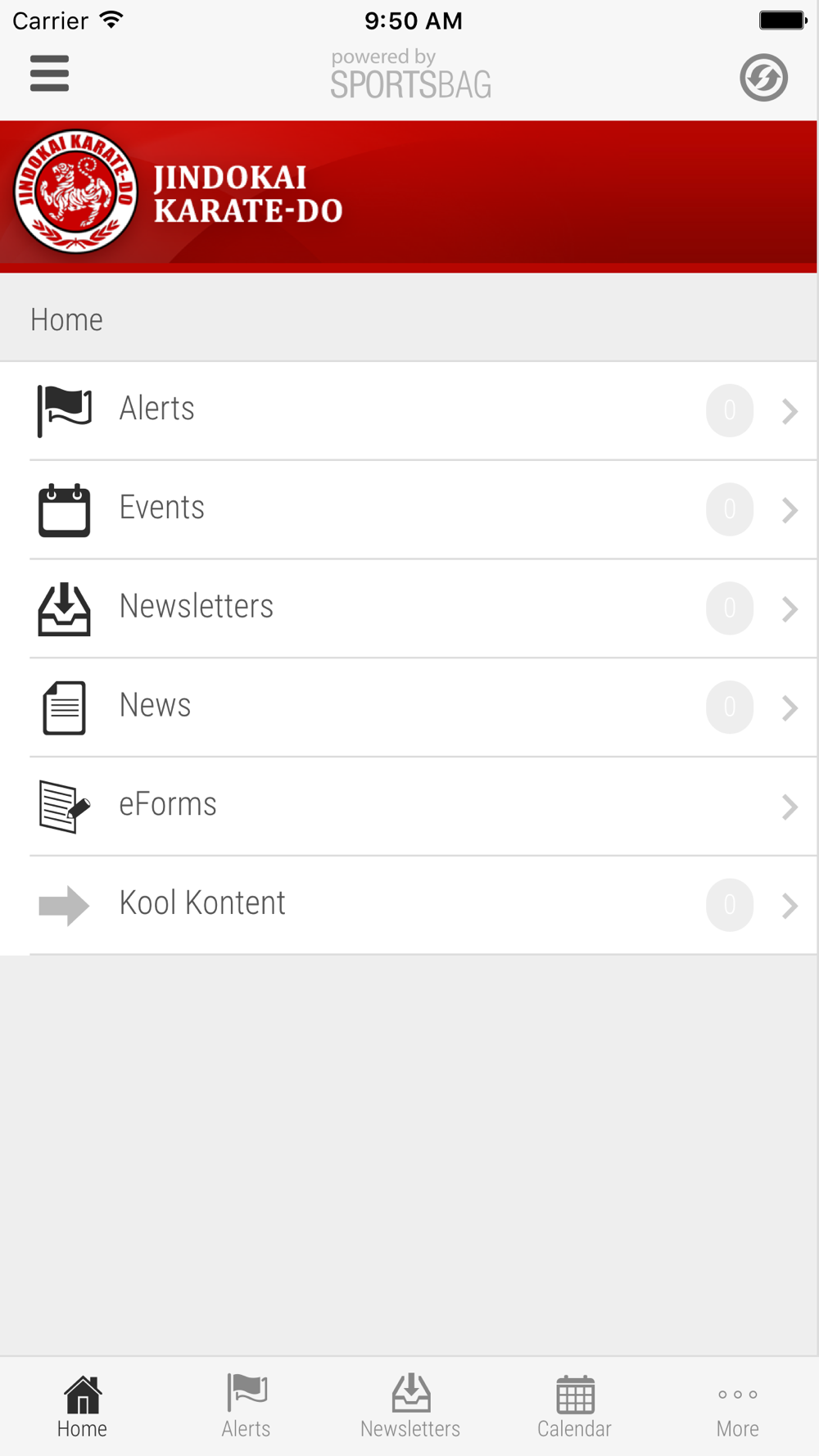Image resolution: width=819 pixels, height=1456 pixels.
Task: Open the hamburger menu
Action: point(49,74)
